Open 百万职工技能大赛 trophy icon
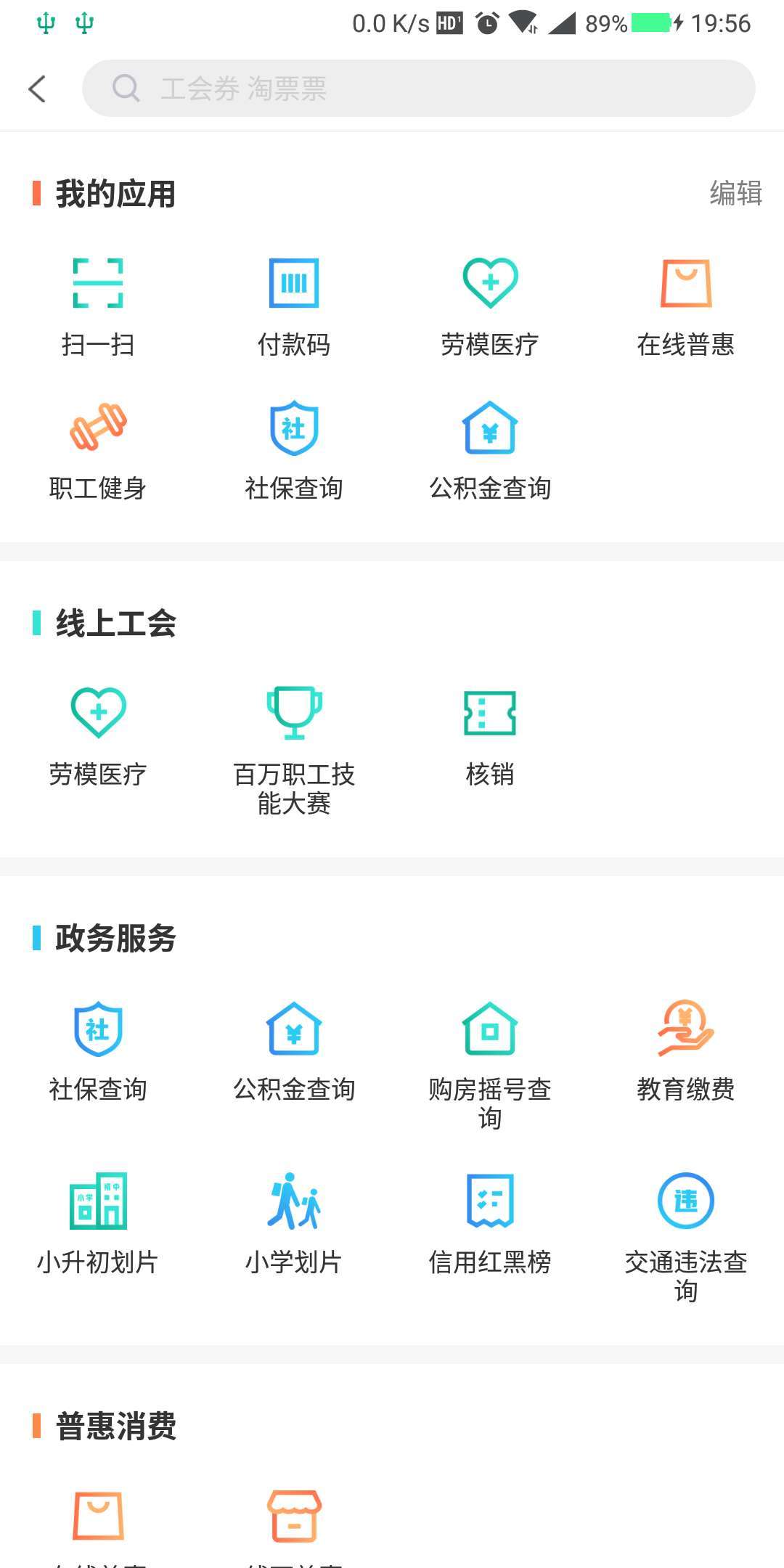Screen dimensions: 784x1568 point(294,733)
